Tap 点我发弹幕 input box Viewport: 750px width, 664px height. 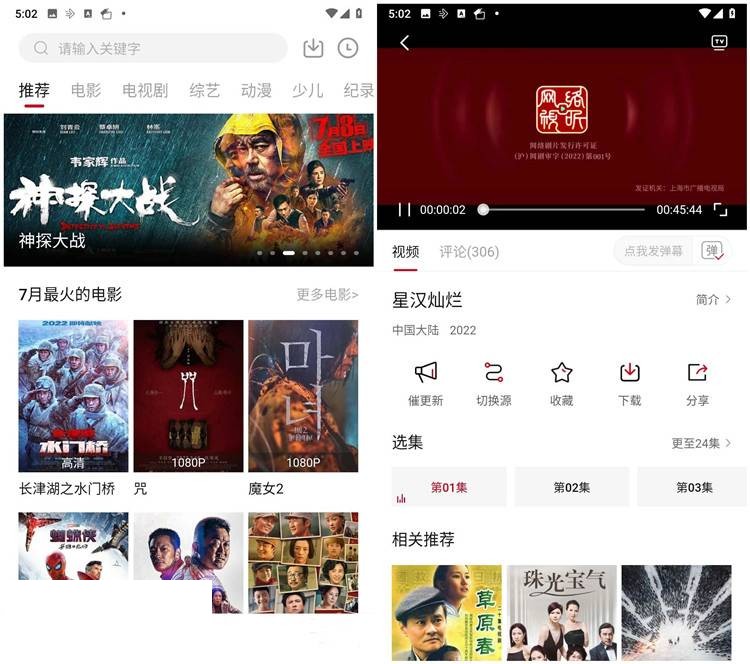pyautogui.click(x=653, y=251)
